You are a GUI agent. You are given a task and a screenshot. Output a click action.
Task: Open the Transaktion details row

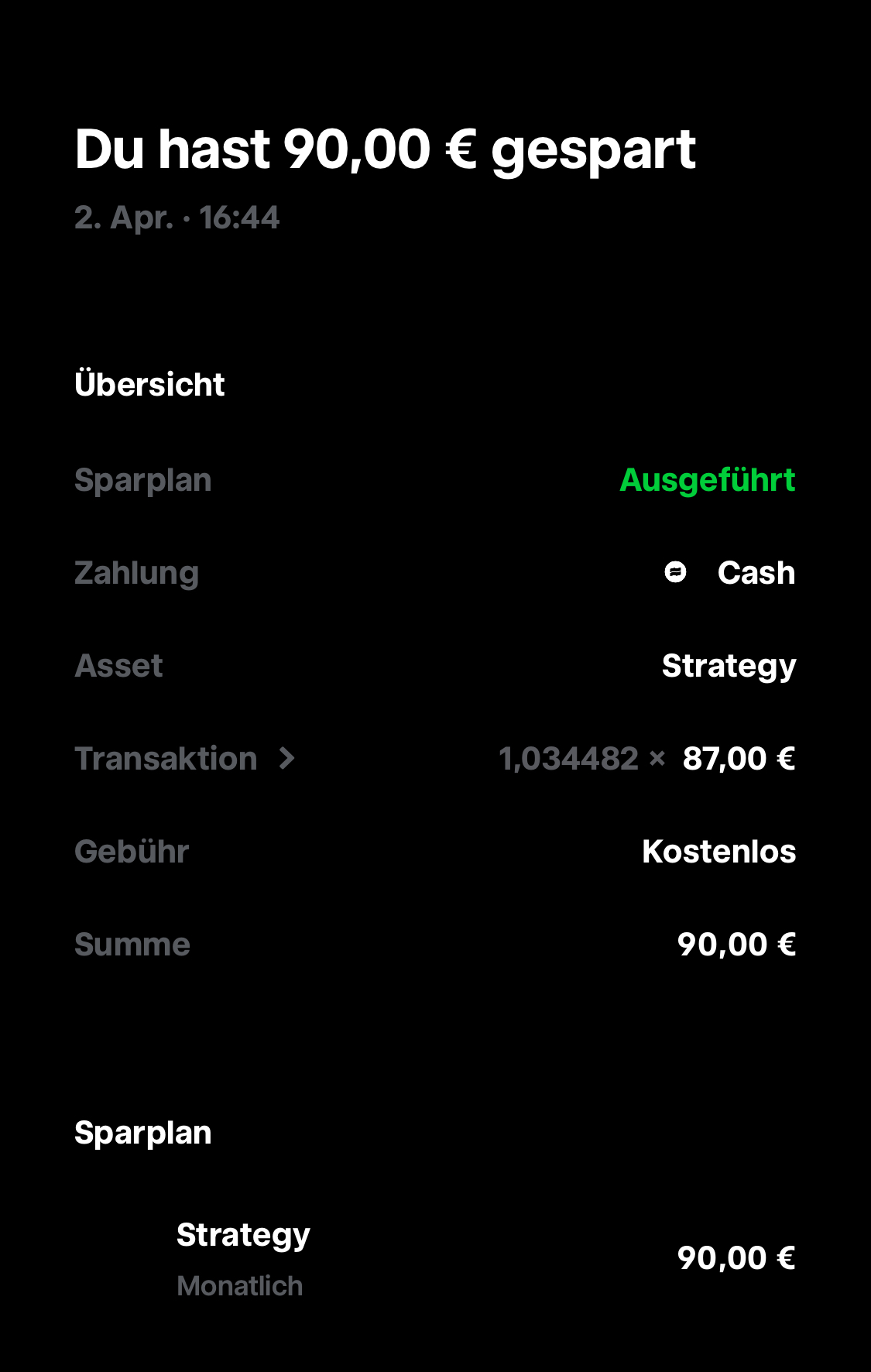[x=185, y=759]
